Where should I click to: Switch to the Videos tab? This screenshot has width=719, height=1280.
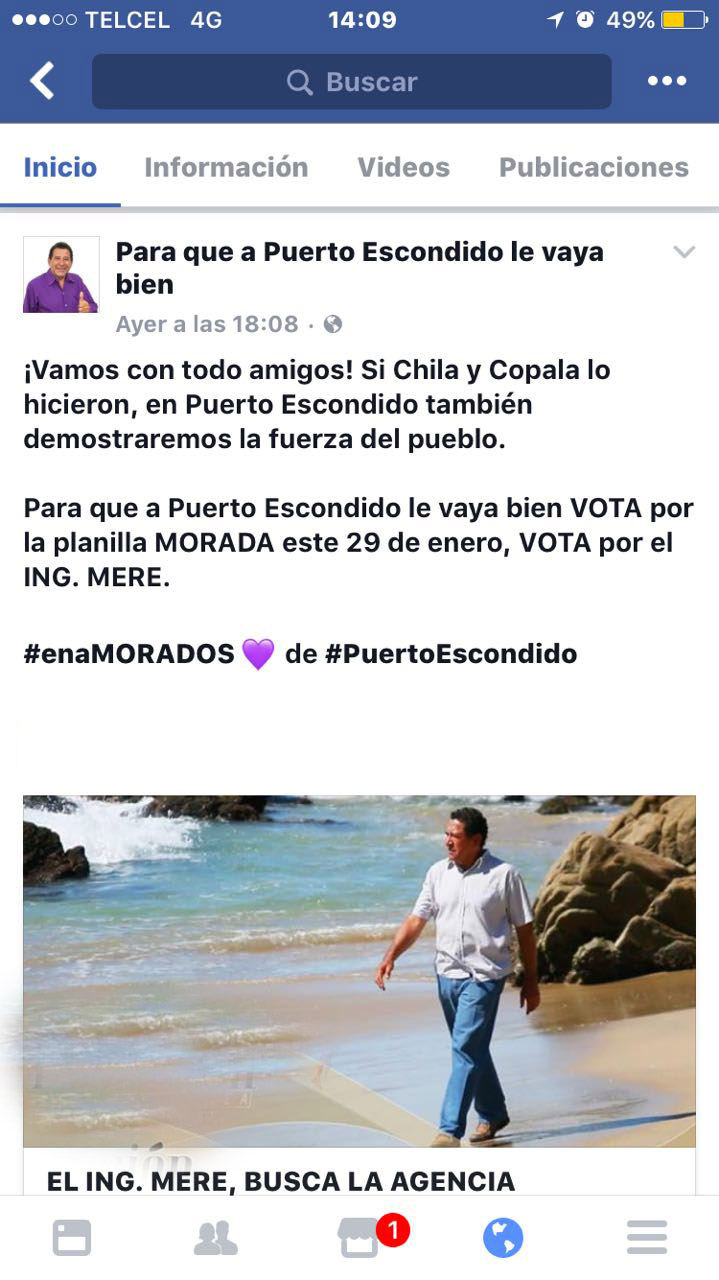pyautogui.click(x=404, y=167)
